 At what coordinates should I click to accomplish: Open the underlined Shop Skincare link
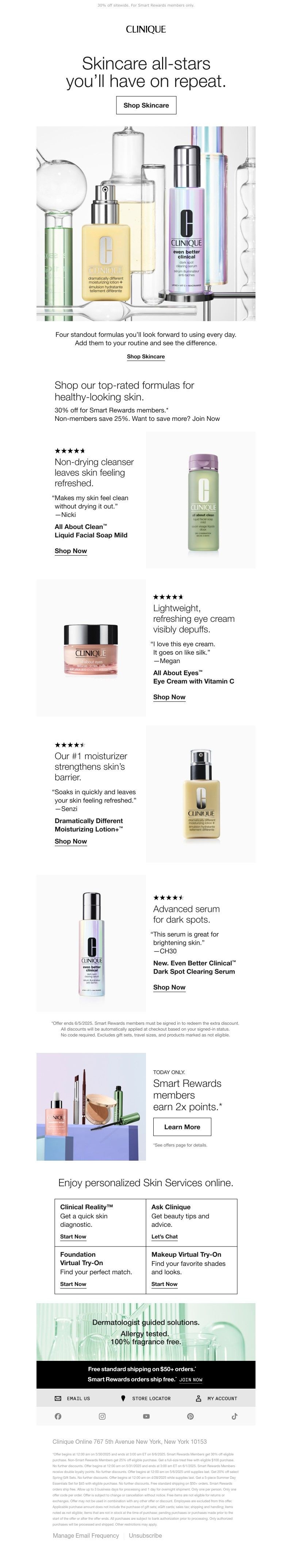[145, 357]
